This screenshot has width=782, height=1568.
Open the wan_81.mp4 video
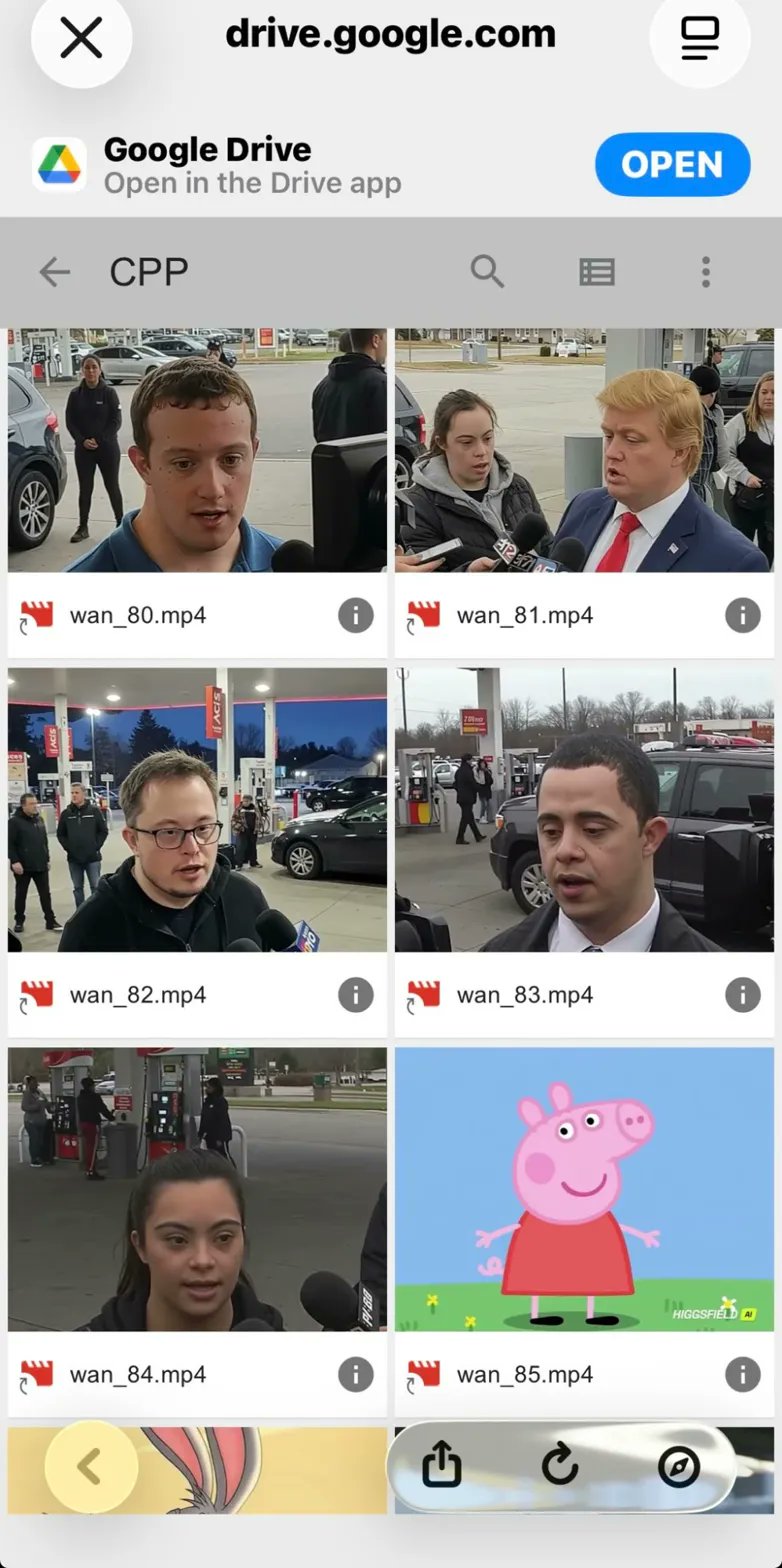(584, 450)
